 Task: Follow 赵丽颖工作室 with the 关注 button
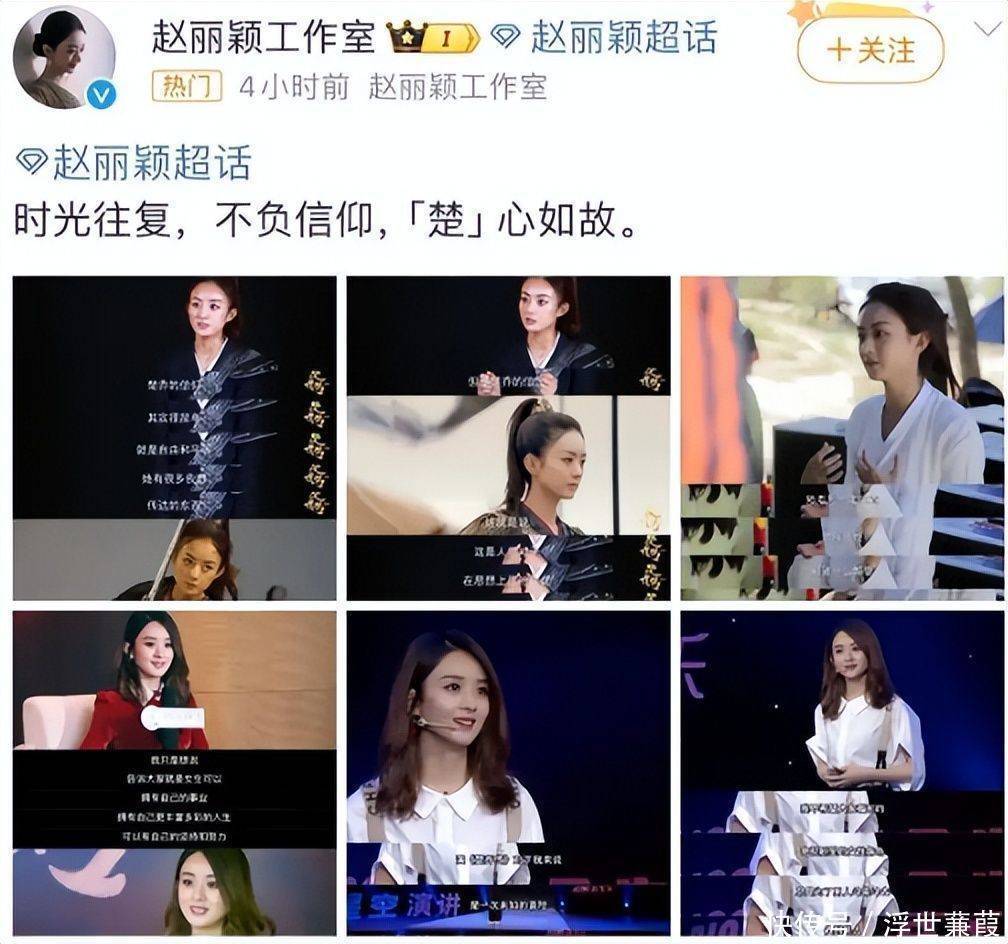[x=870, y=50]
